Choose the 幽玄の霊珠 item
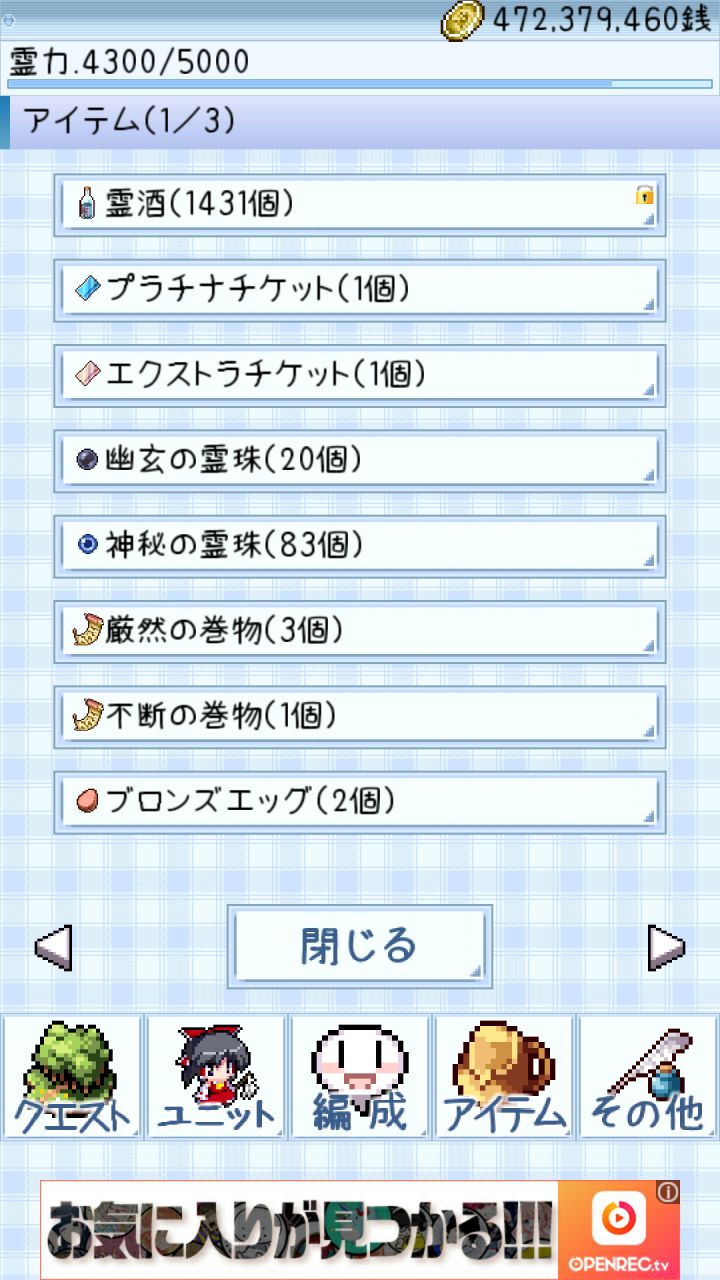The height and width of the screenshot is (1280, 720). 359,460
